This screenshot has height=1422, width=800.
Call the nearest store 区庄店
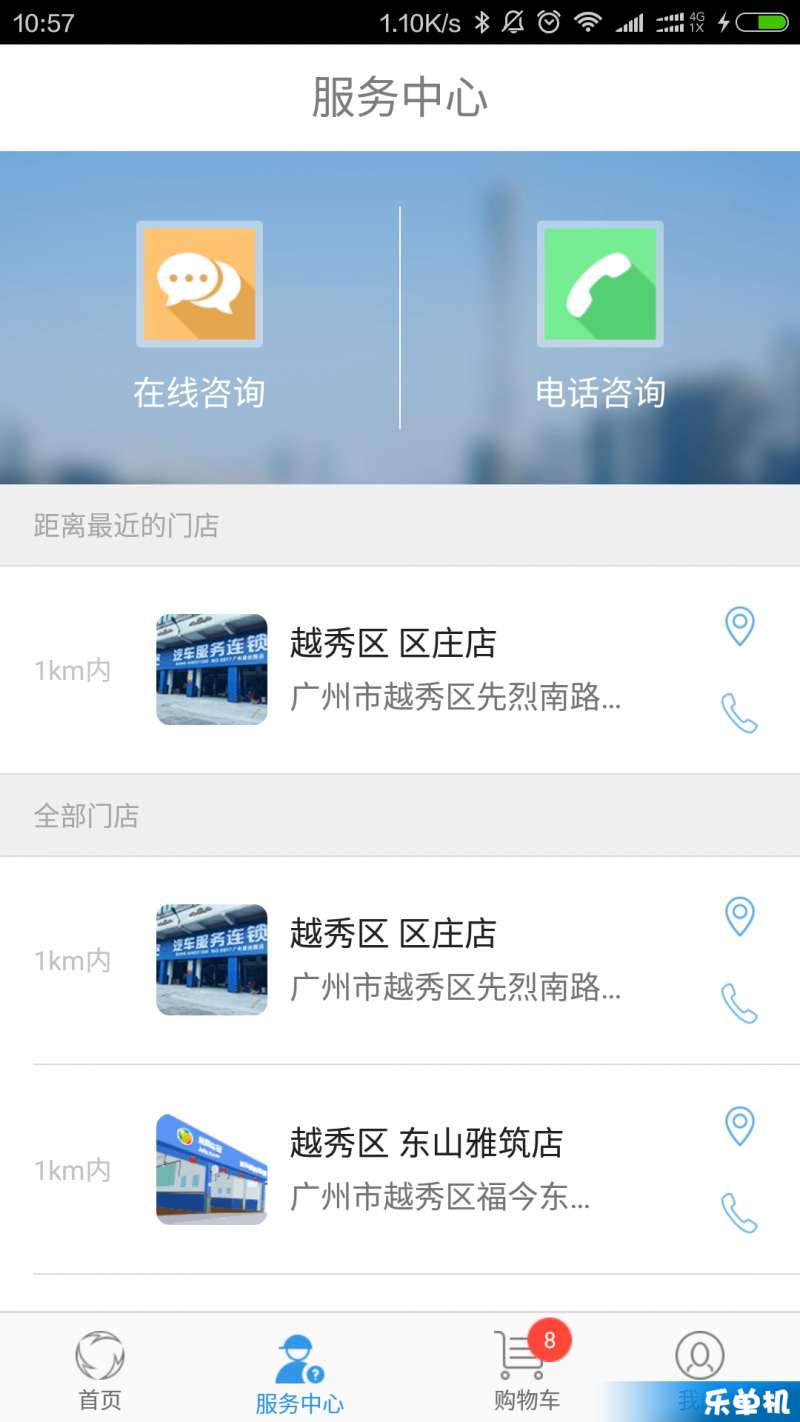pyautogui.click(x=739, y=713)
